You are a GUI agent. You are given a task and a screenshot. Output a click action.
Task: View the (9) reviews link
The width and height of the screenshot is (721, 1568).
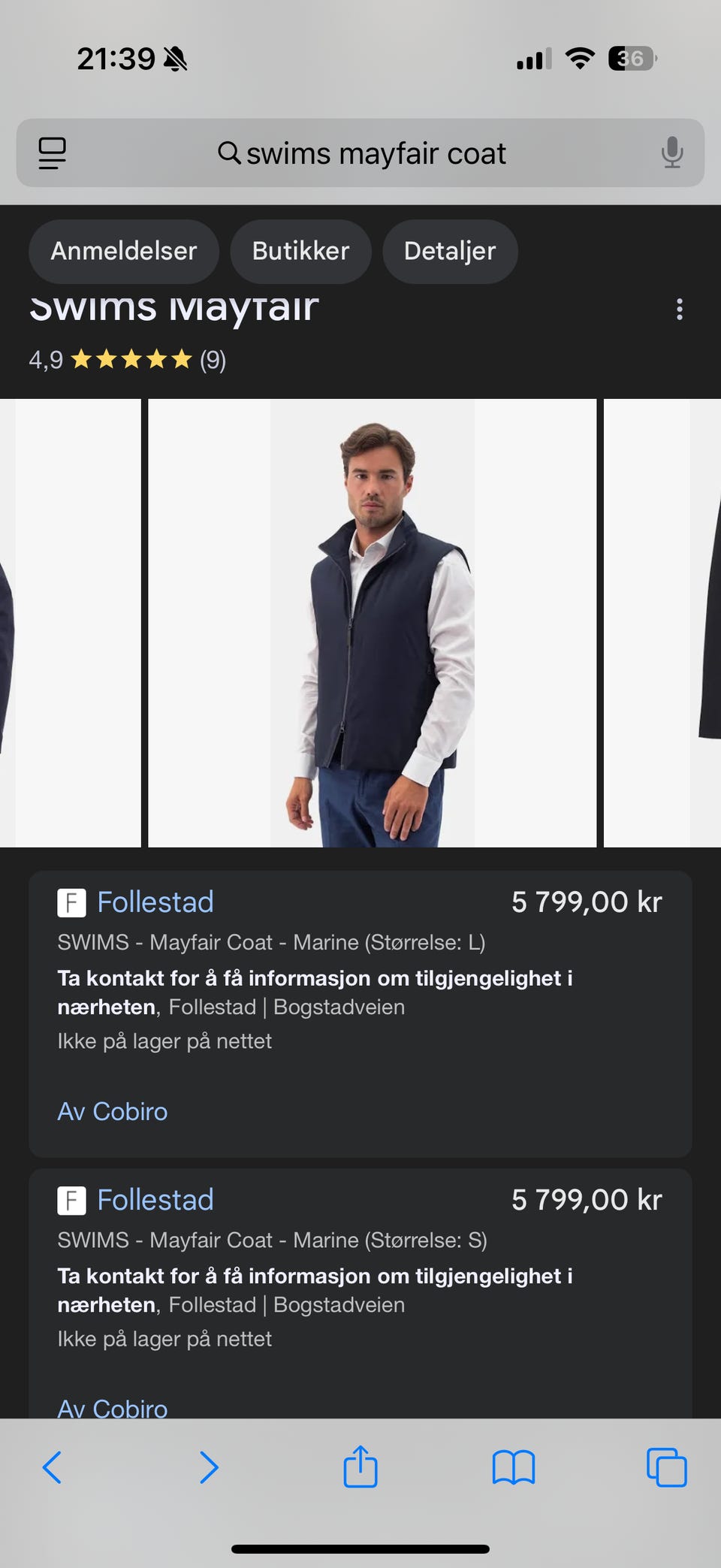click(x=213, y=360)
